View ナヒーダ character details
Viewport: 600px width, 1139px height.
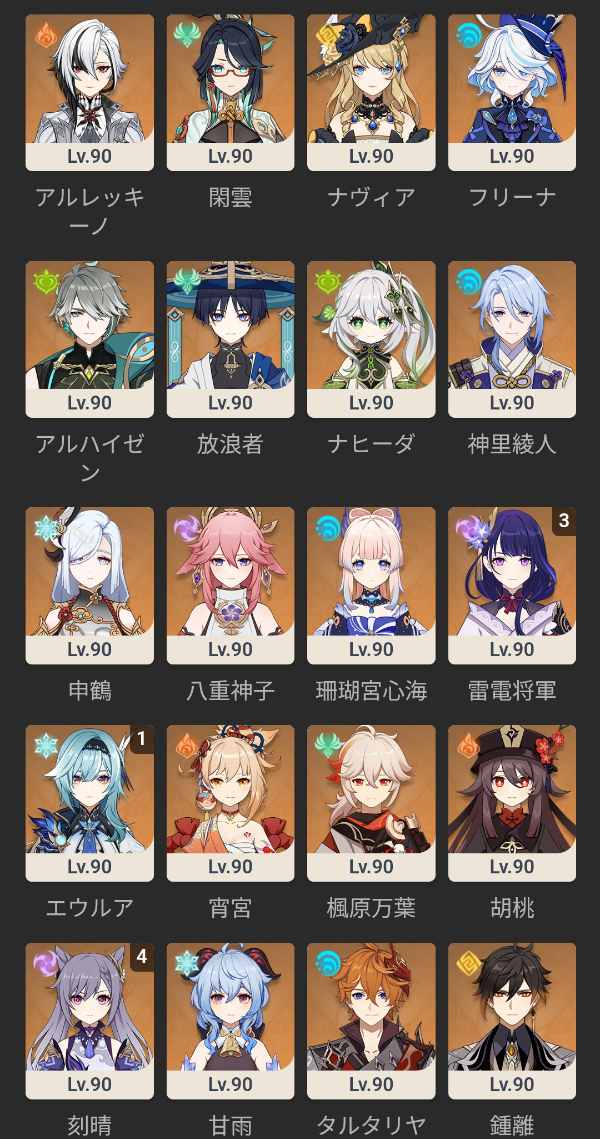click(371, 338)
